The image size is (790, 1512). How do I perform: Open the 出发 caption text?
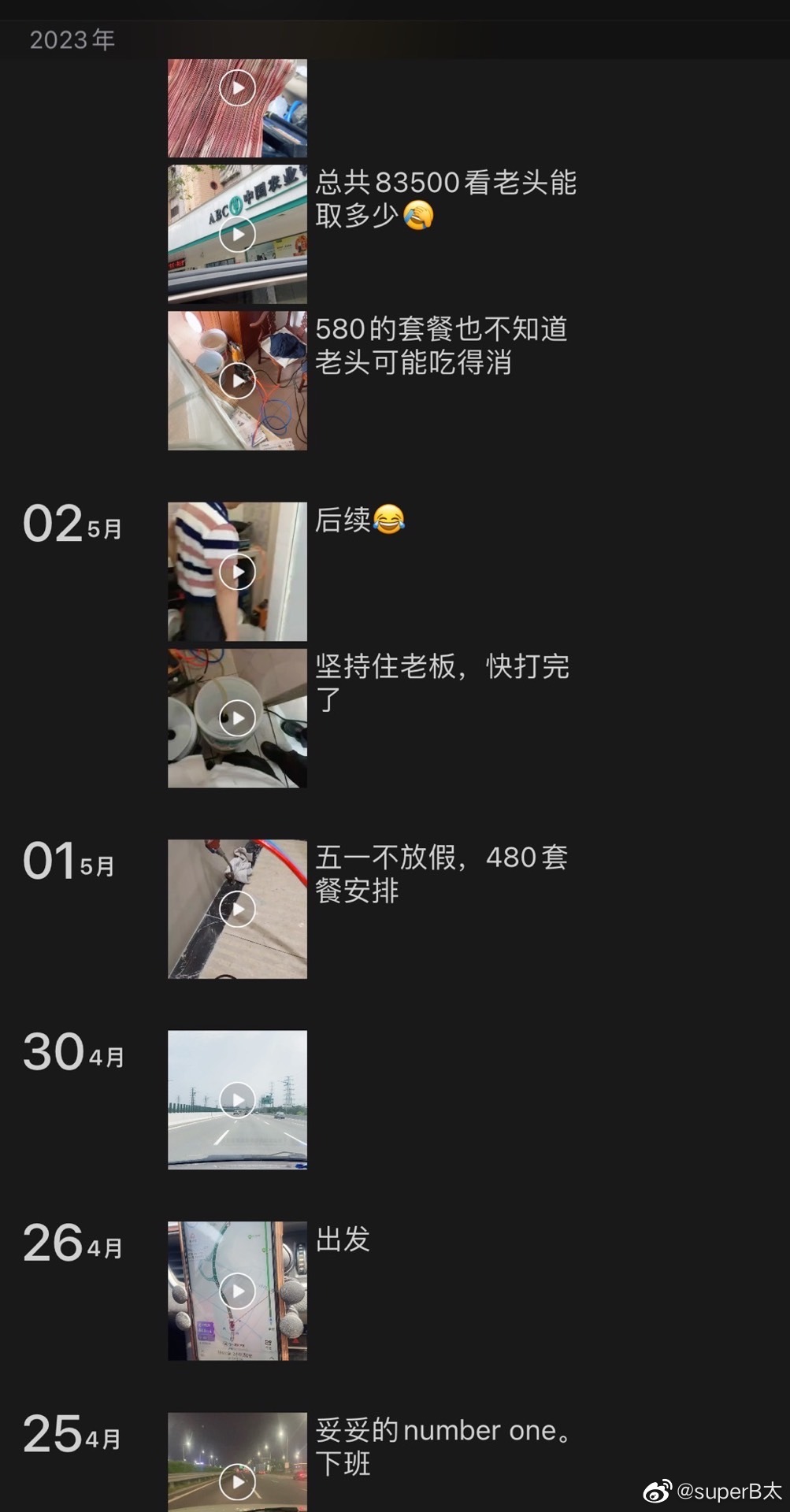342,1240
